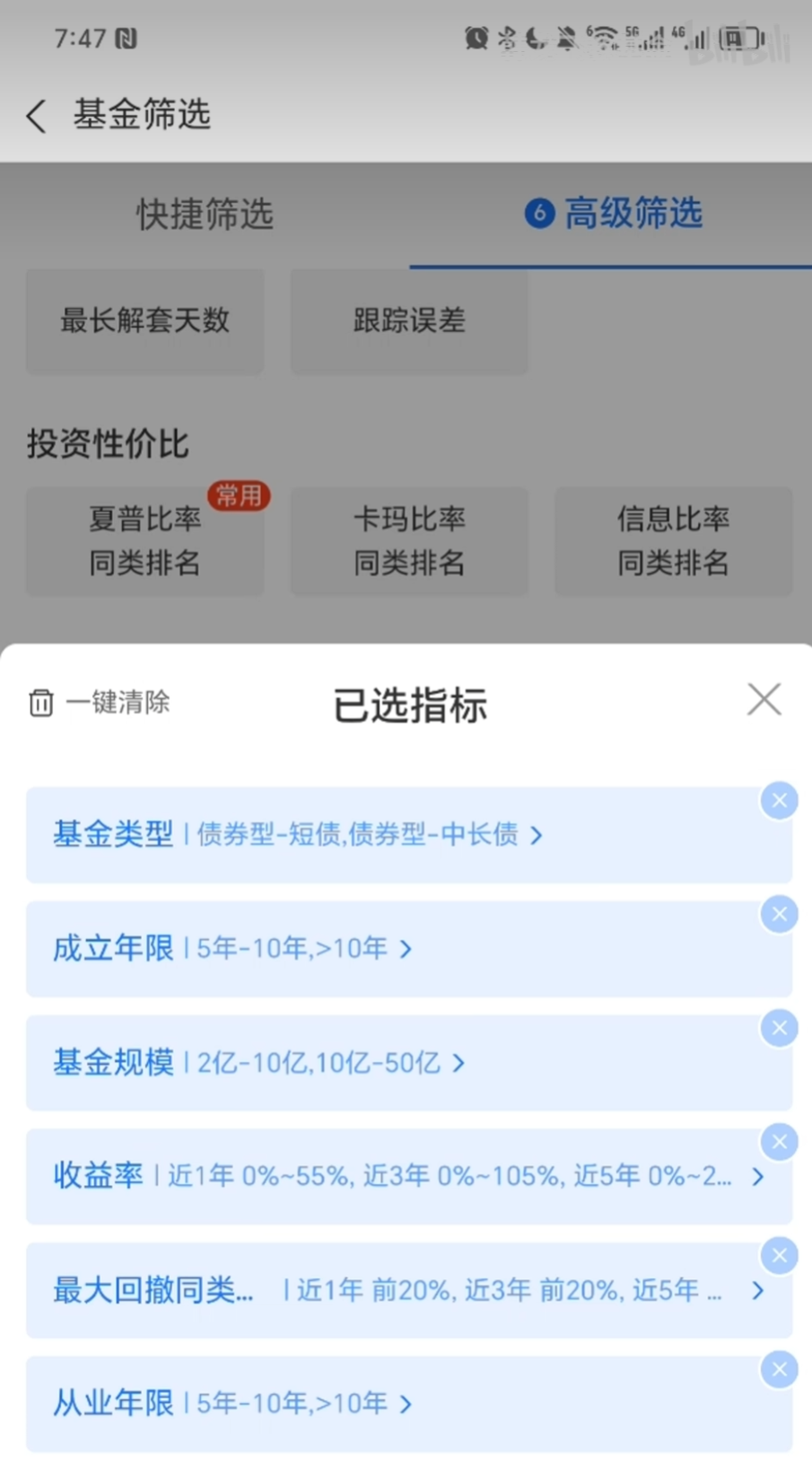Remove the 基金规模 filter via its X icon
812x1466 pixels.
[779, 1028]
